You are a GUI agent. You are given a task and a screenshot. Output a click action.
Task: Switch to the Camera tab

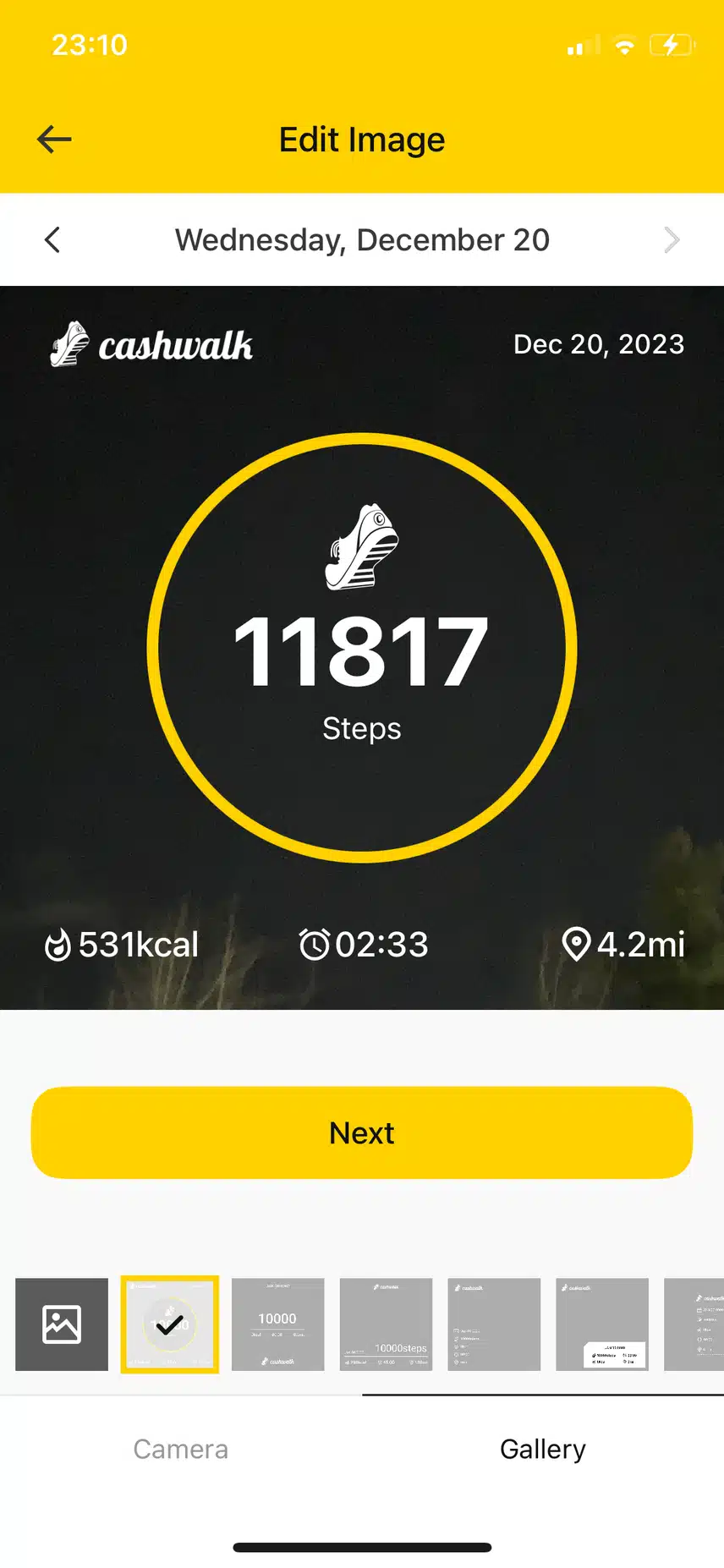(181, 1449)
